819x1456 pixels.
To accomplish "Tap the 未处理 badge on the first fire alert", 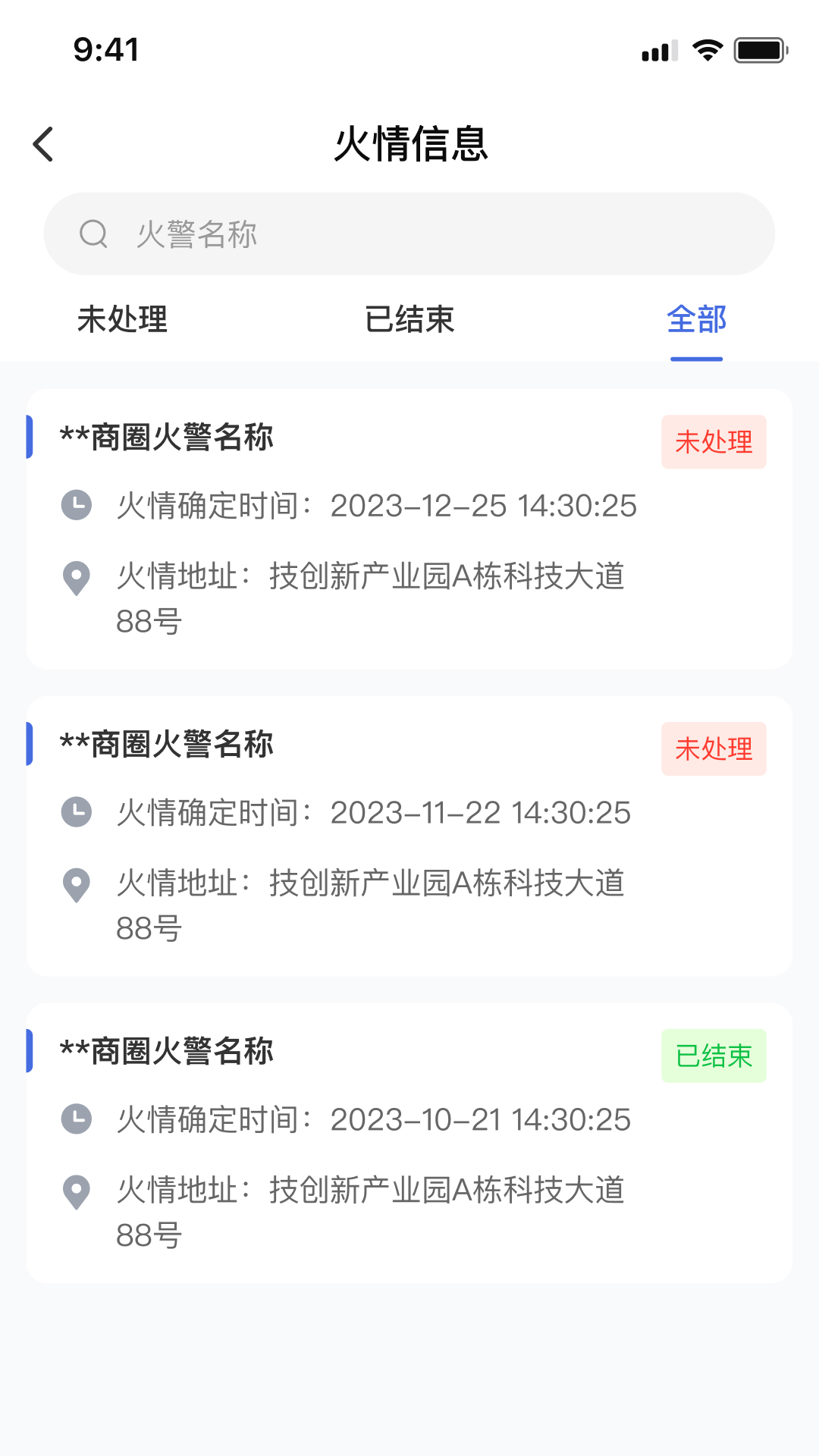I will pos(714,442).
